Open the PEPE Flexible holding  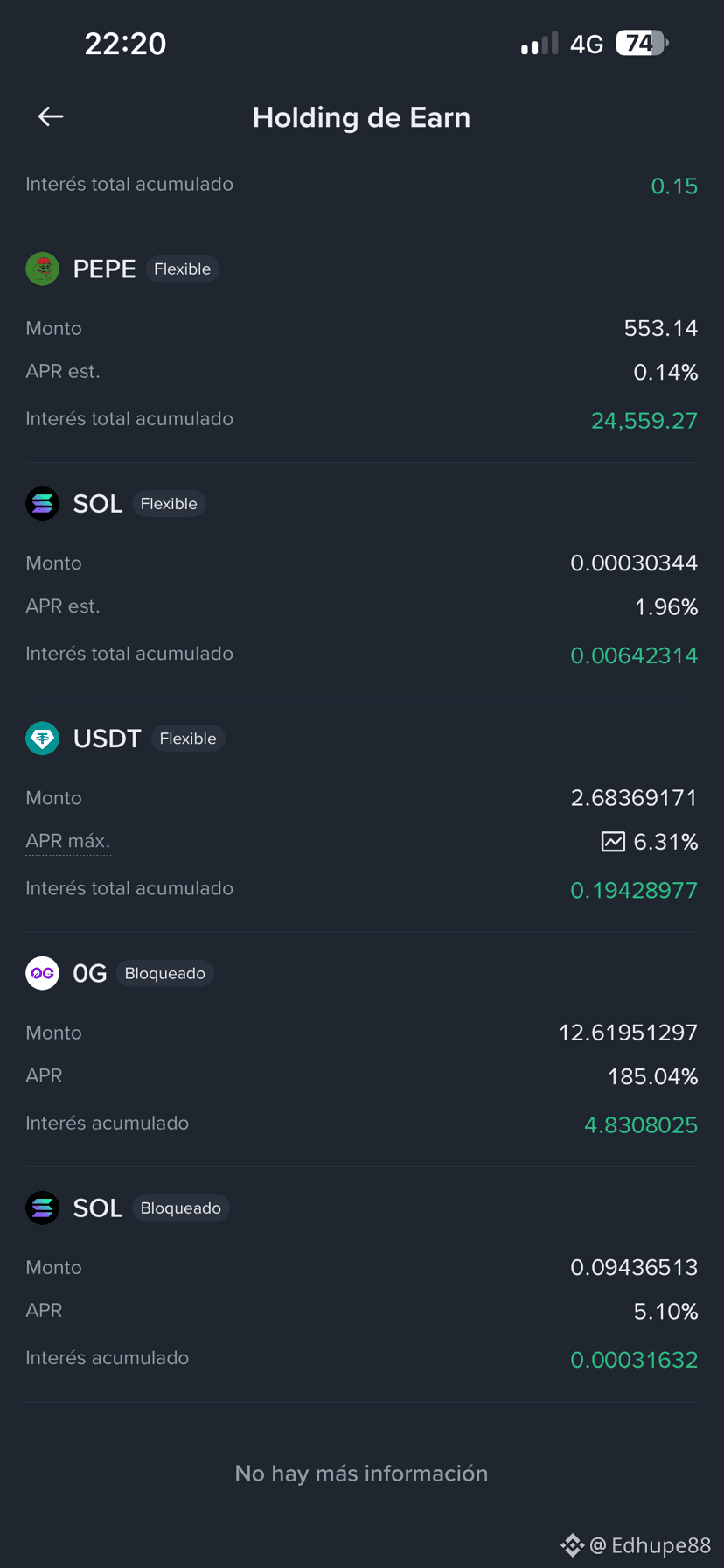[104, 269]
